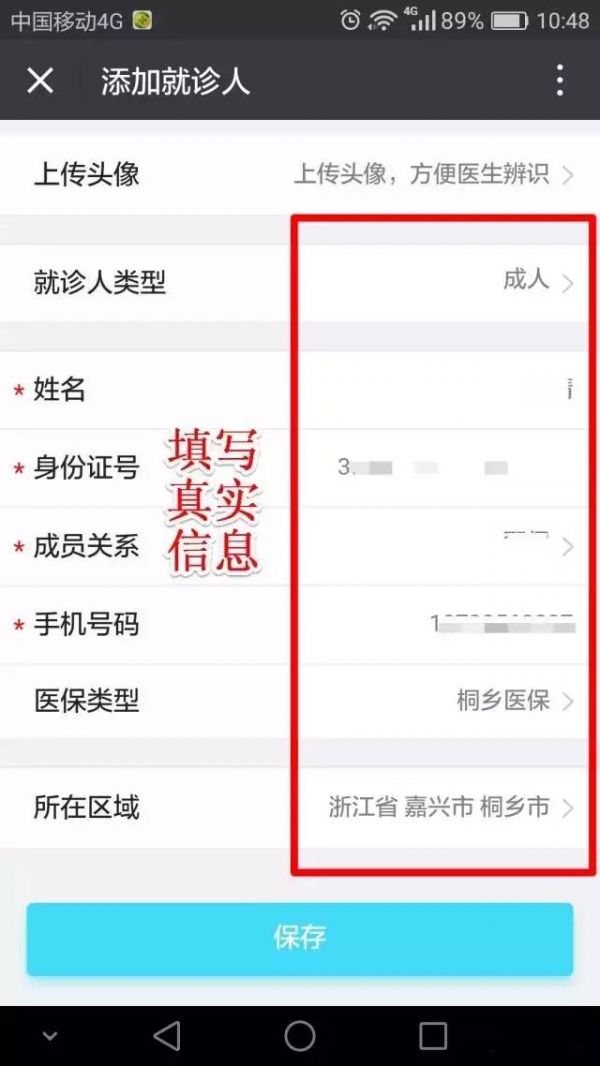Select 医保类型 桐乡医保
Viewport: 600px width, 1066px height.
[300, 701]
